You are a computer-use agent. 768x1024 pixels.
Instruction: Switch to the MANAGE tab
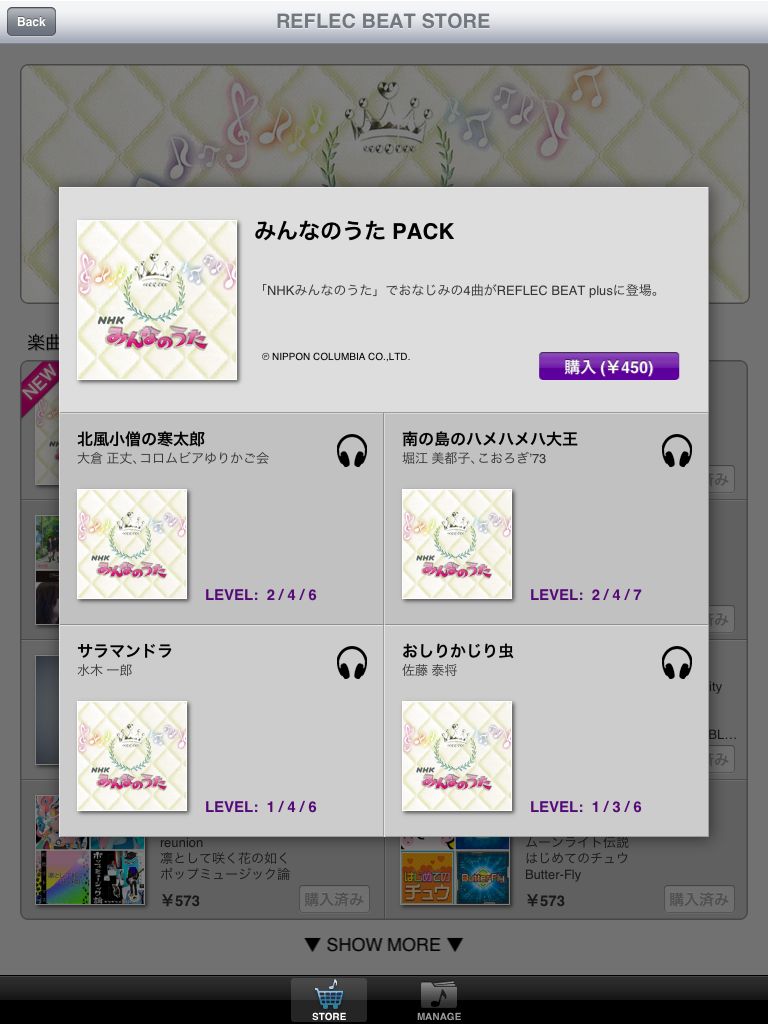(439, 1000)
